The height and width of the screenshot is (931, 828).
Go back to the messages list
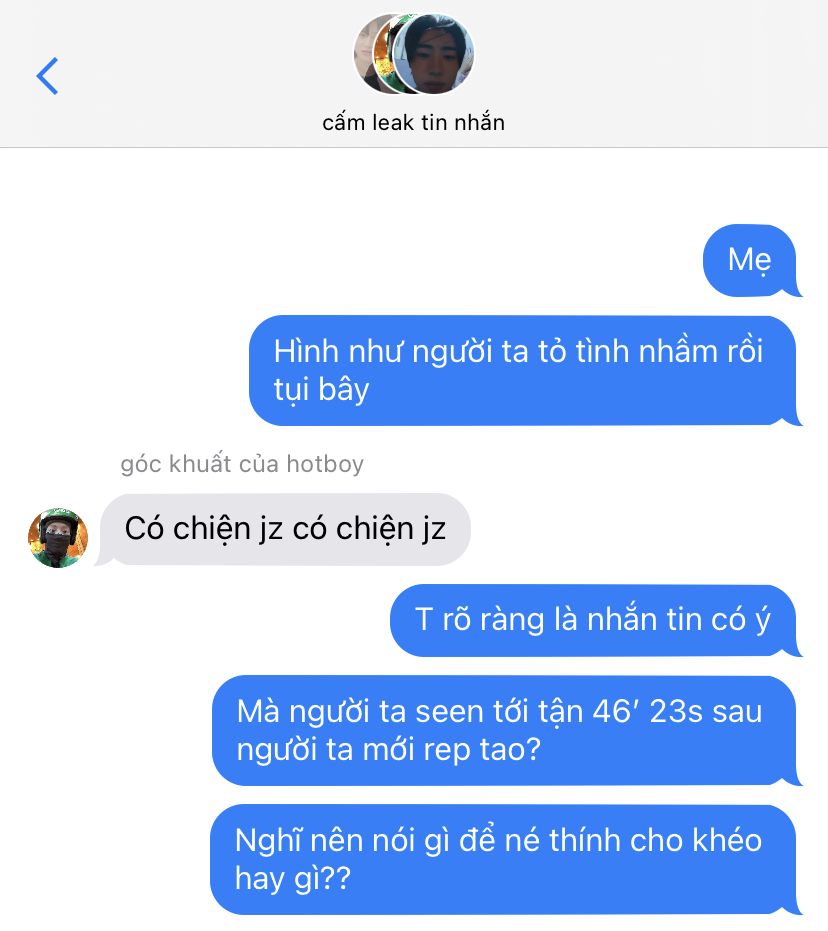click(47, 76)
